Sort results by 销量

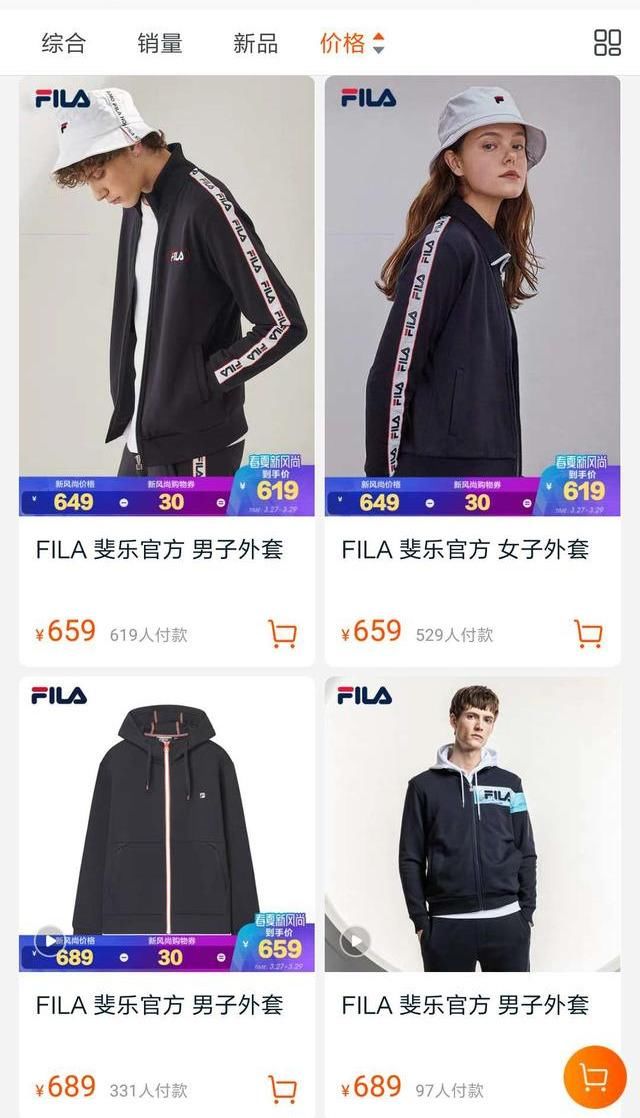160,43
